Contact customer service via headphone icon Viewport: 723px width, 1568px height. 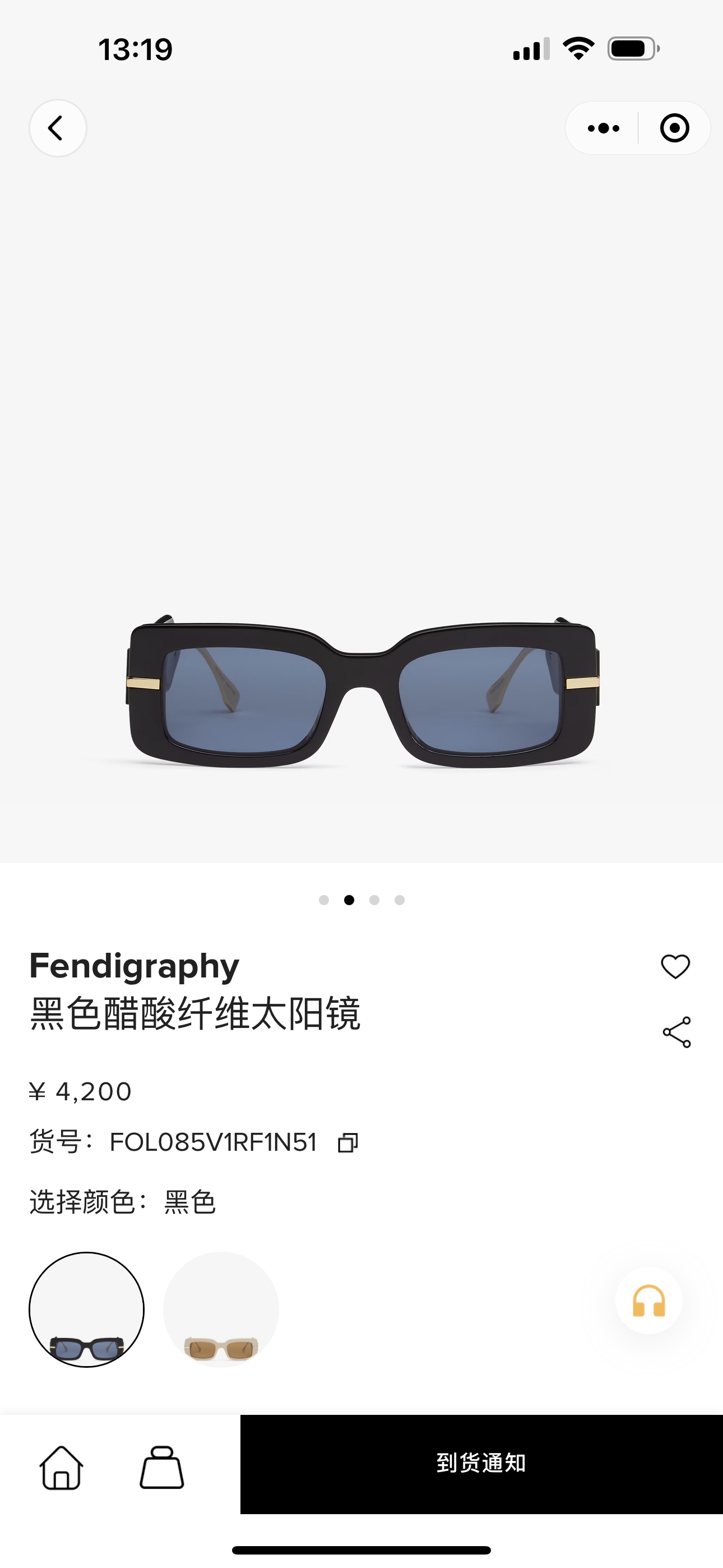pyautogui.click(x=649, y=1301)
